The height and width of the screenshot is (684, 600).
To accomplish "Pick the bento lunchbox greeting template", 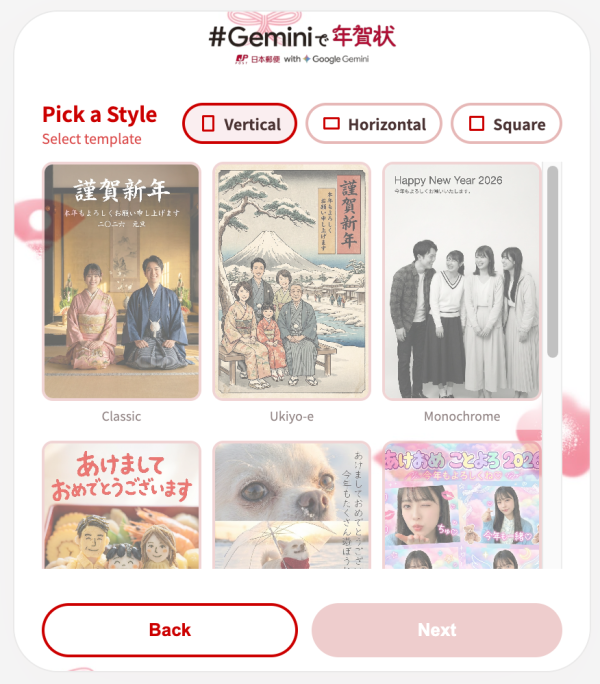I will tap(121, 506).
